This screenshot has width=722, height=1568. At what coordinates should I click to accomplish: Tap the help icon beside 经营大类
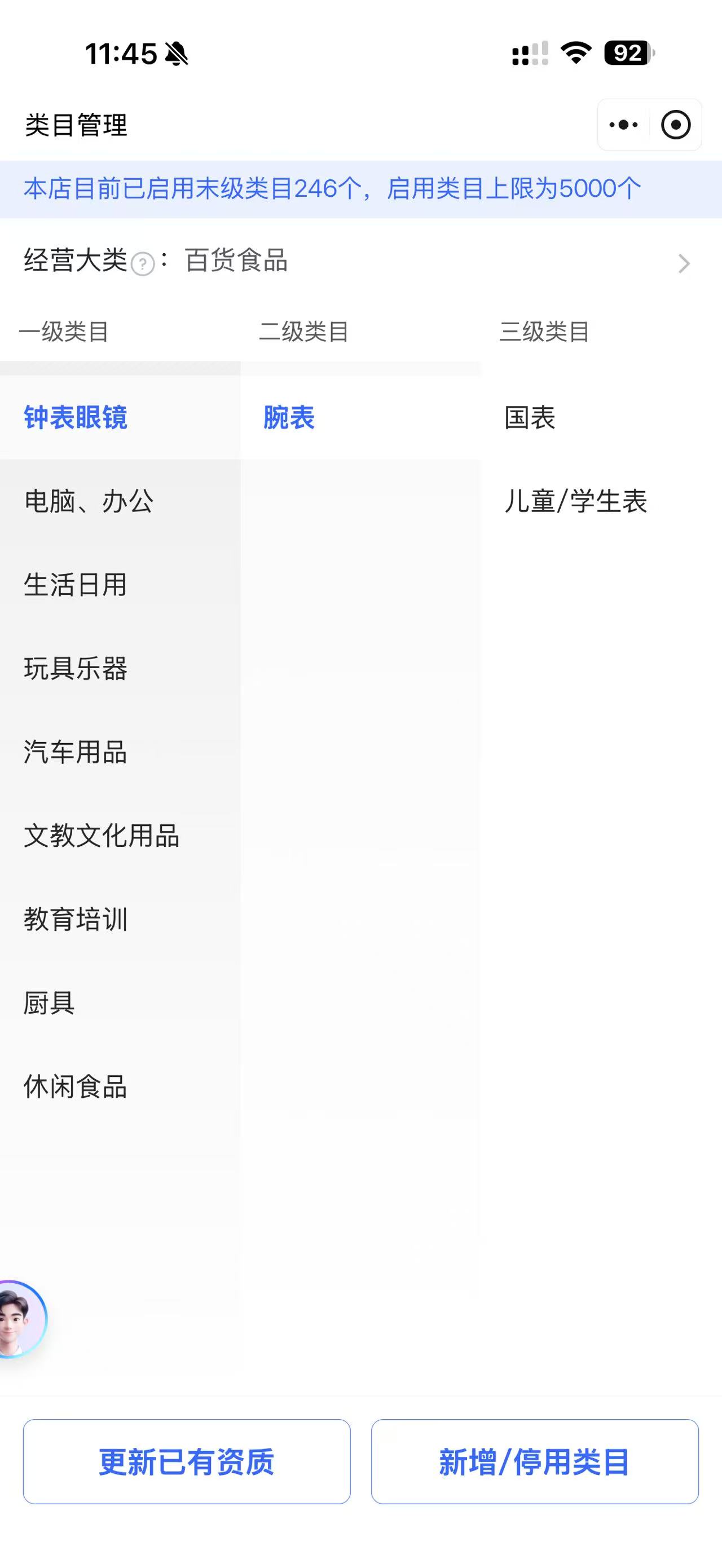pos(143,264)
